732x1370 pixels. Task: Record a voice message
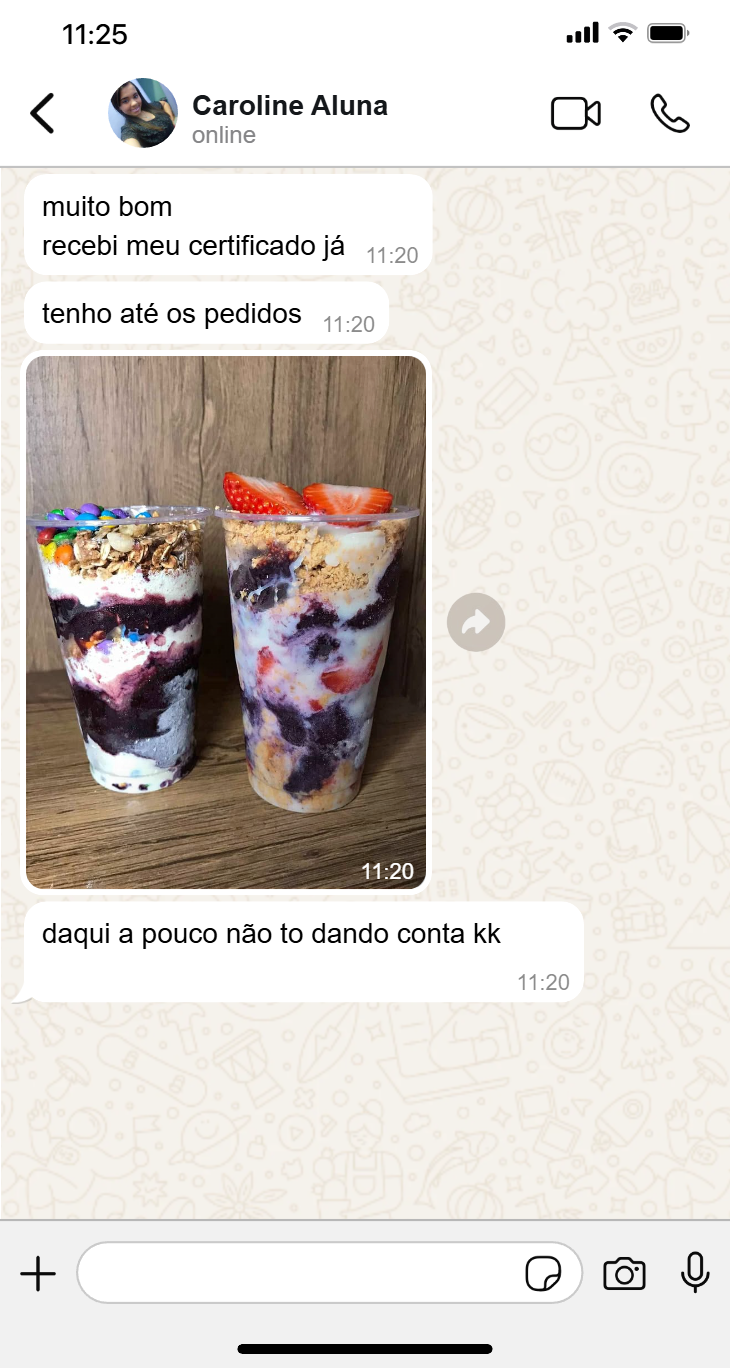pyautogui.click(x=695, y=1273)
